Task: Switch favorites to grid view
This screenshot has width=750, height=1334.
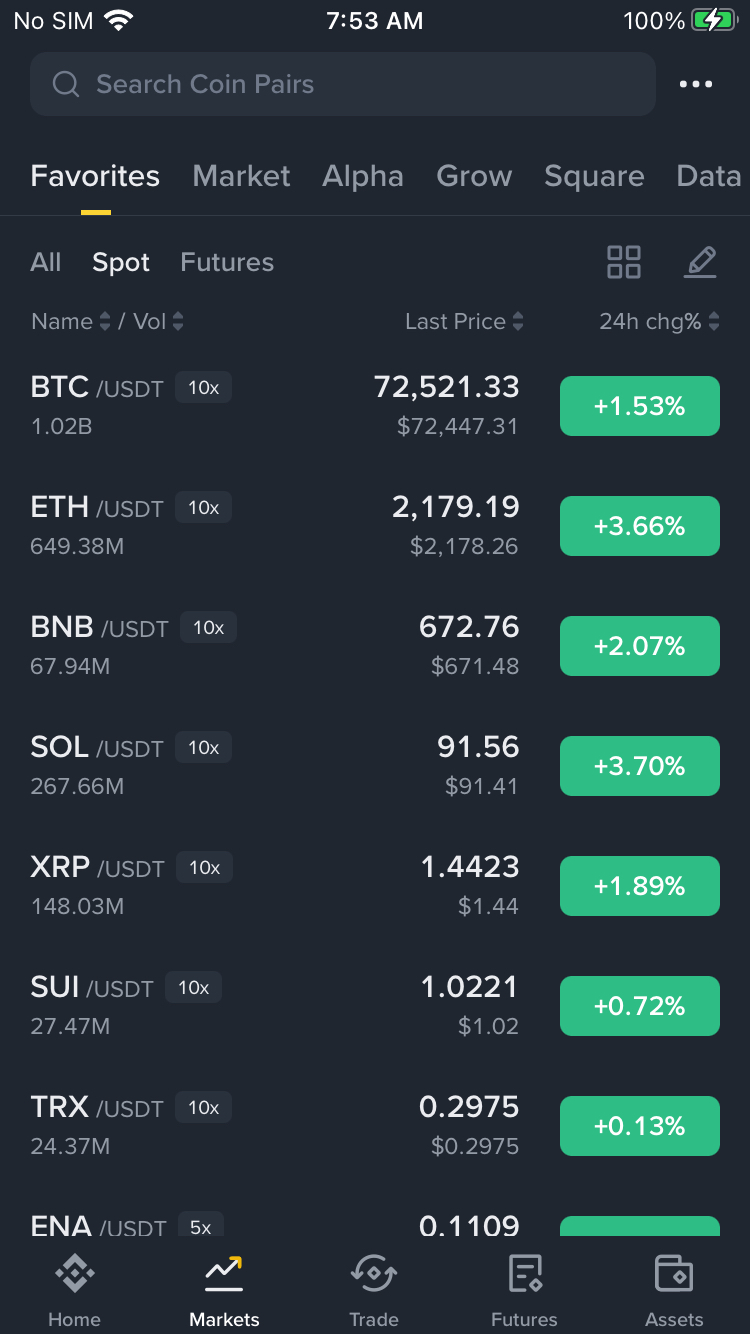Action: point(624,262)
